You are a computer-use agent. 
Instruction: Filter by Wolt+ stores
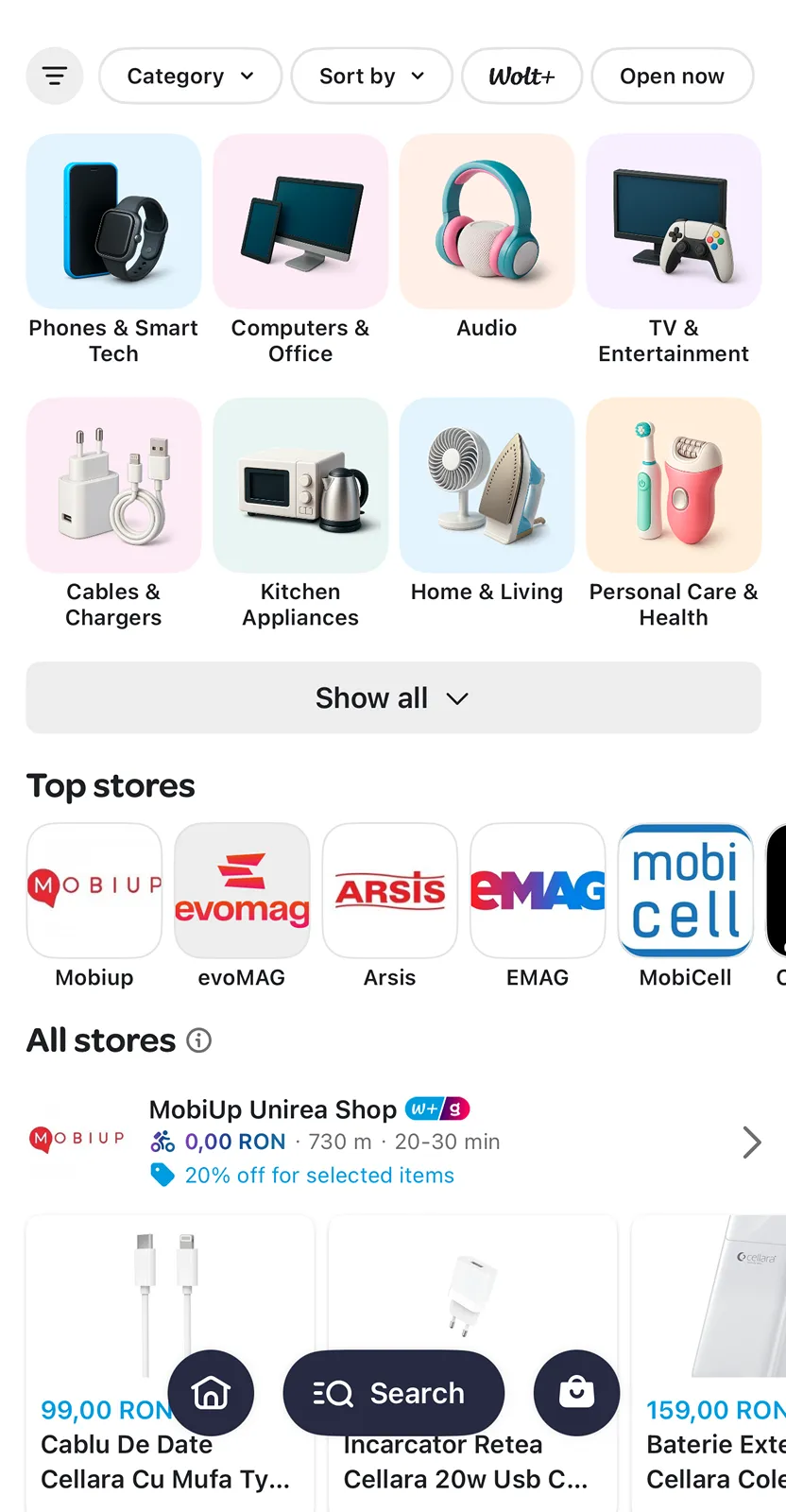(521, 76)
